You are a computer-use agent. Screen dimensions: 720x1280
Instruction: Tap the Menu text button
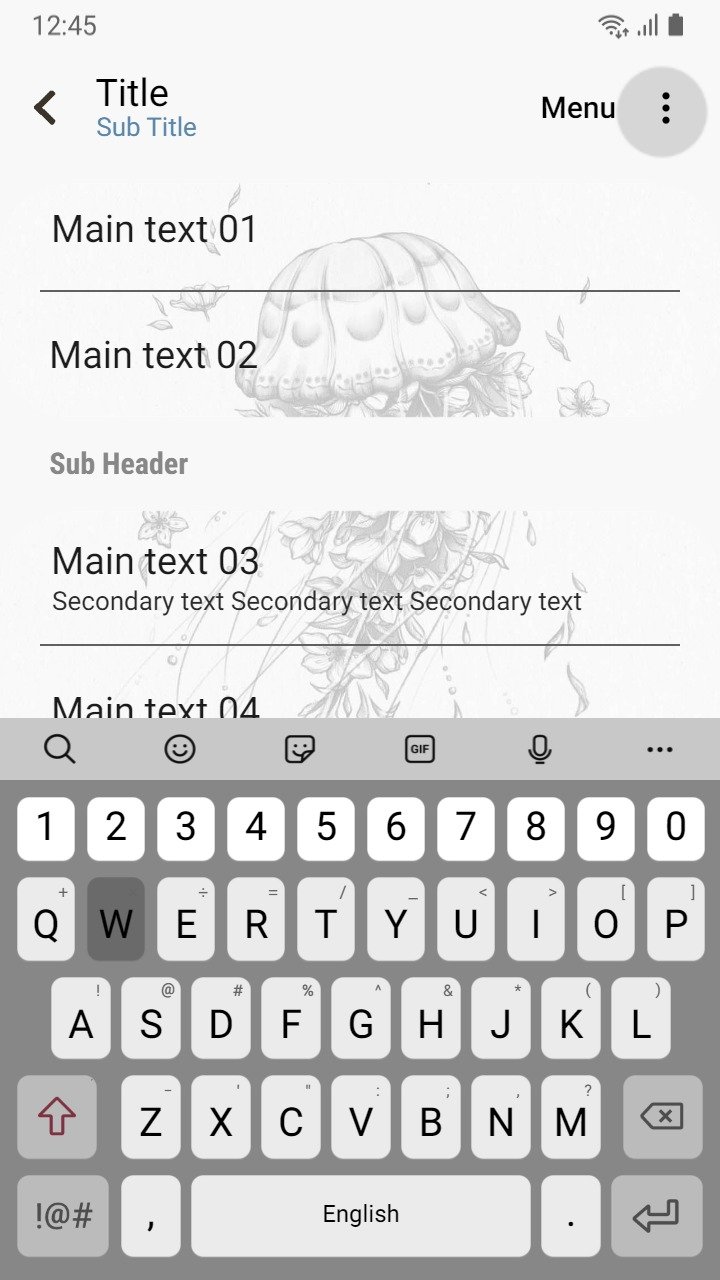pyautogui.click(x=578, y=108)
